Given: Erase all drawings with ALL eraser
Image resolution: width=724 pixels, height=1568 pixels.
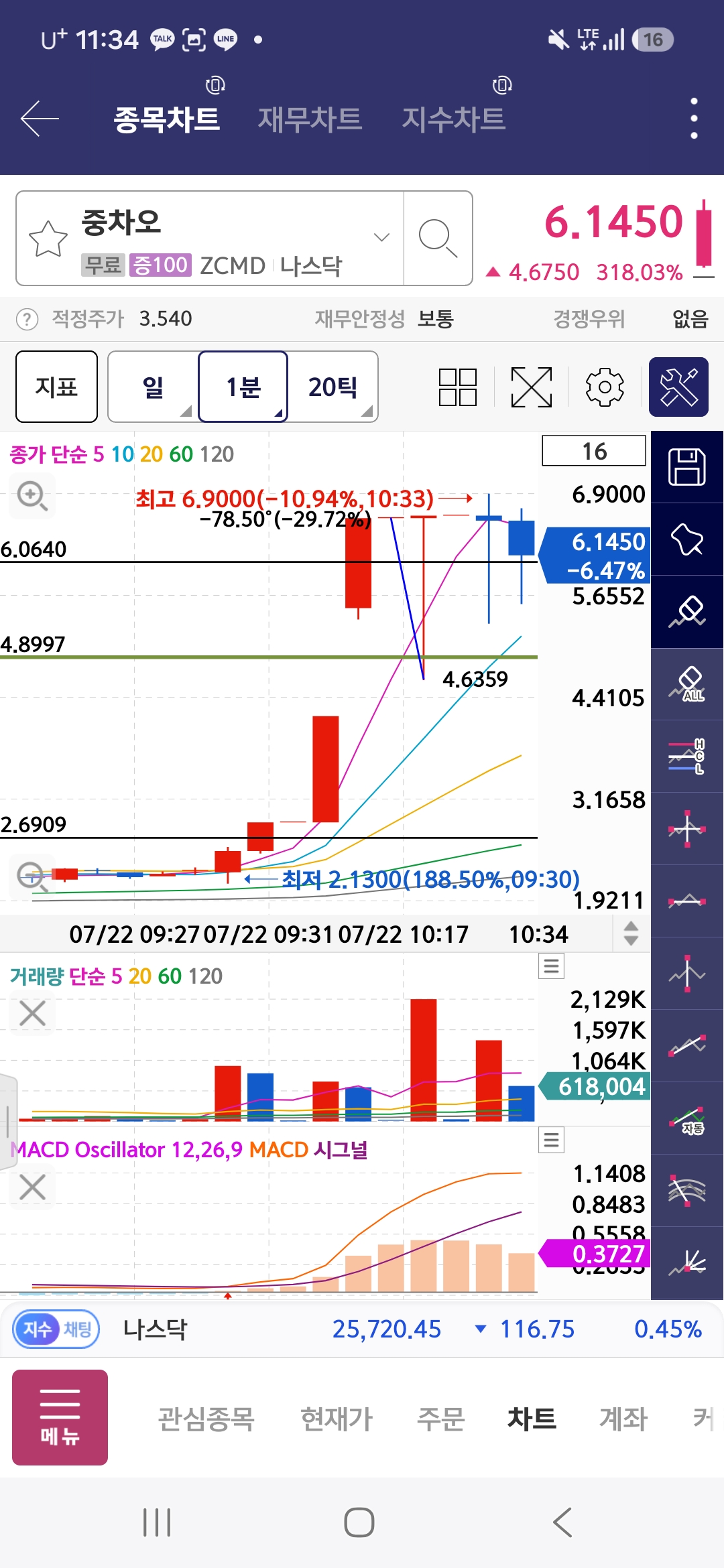Looking at the screenshot, I should point(687,684).
